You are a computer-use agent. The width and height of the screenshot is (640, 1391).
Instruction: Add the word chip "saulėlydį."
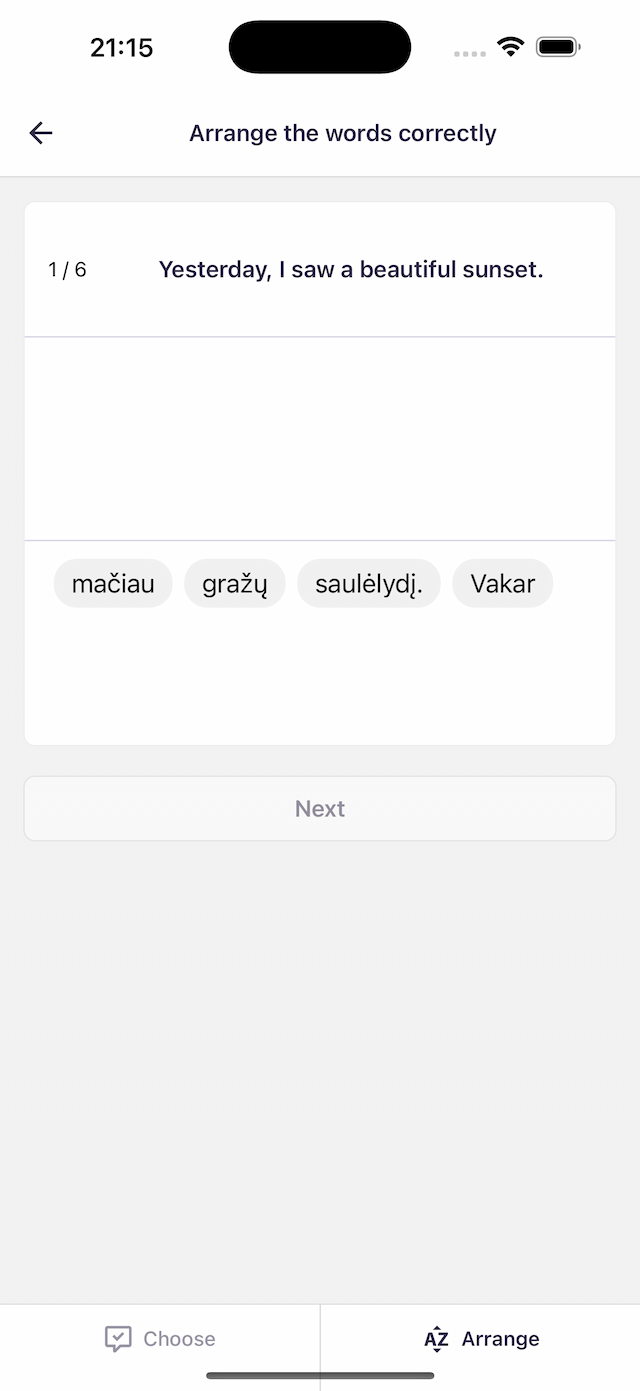click(x=369, y=584)
